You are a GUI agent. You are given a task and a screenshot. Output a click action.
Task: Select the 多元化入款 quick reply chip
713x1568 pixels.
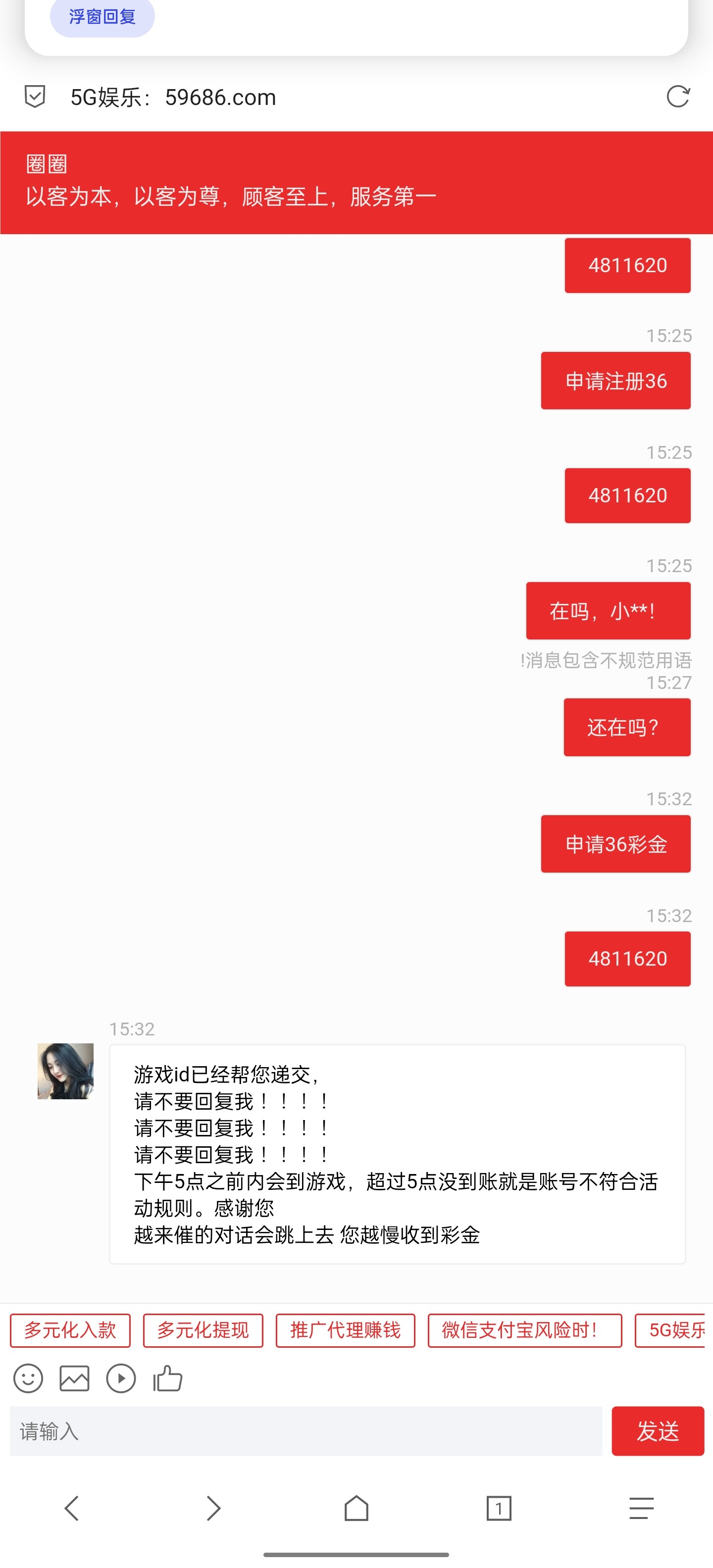point(70,1330)
